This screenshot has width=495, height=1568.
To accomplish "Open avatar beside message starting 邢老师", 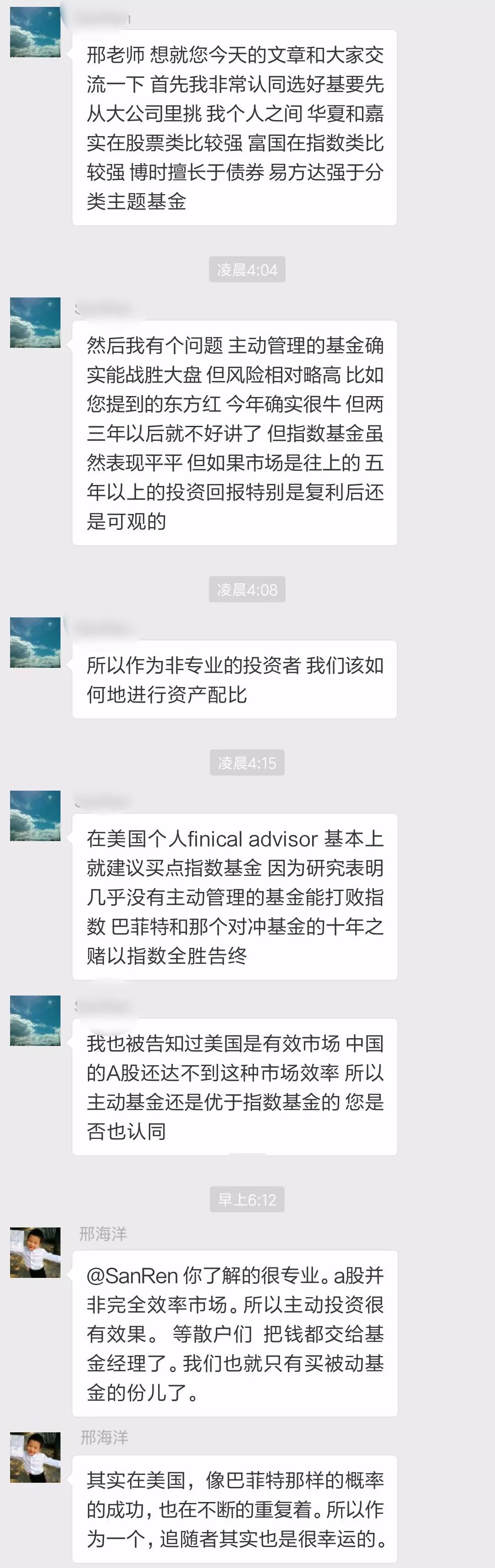I will [35, 32].
